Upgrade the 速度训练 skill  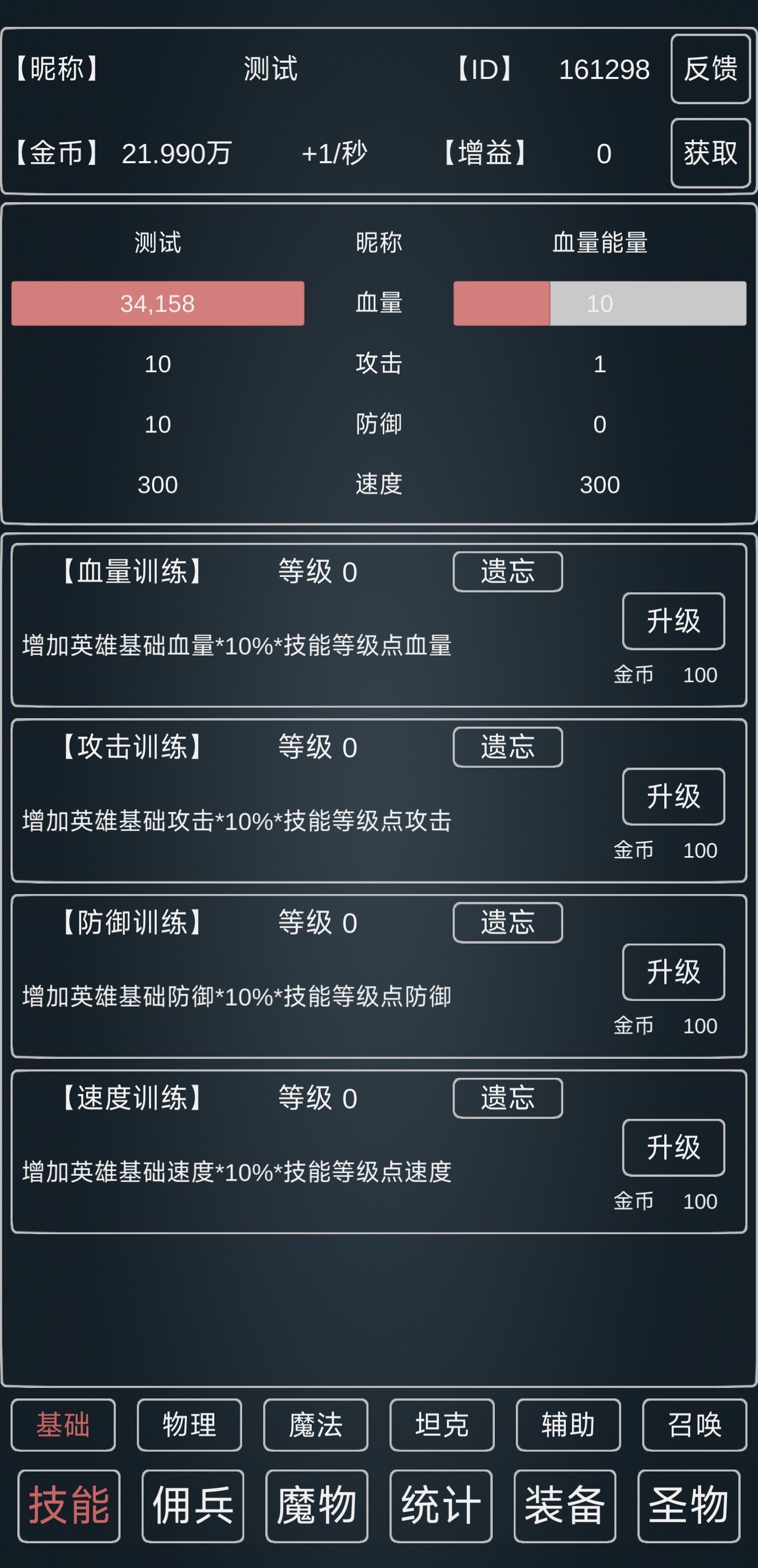click(x=673, y=1147)
